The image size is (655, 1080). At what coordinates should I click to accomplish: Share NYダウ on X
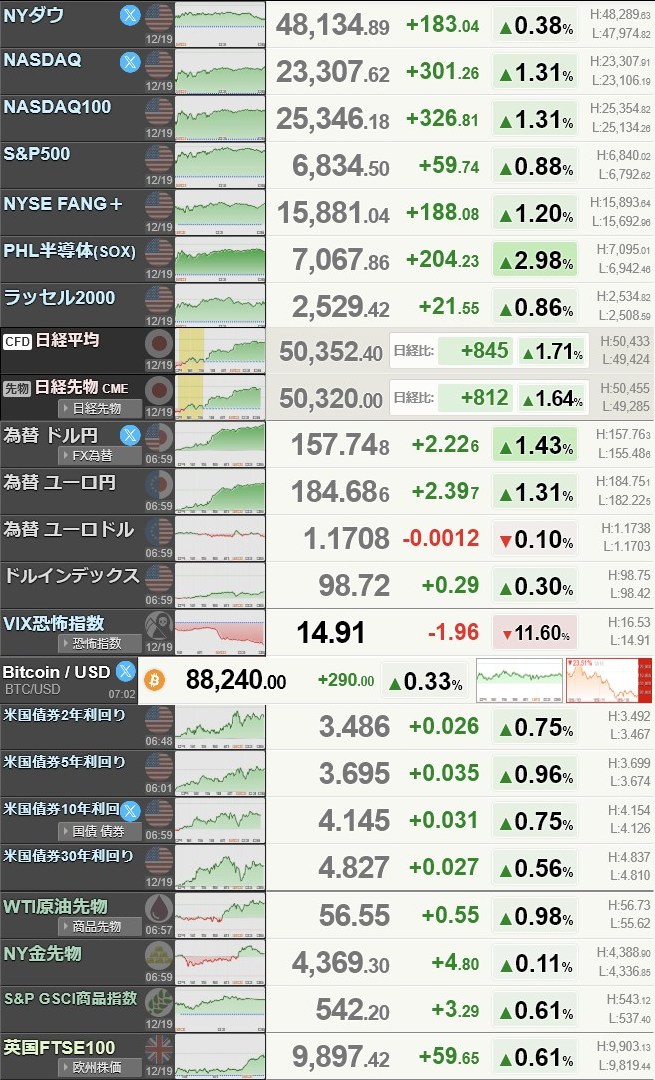[x=130, y=15]
